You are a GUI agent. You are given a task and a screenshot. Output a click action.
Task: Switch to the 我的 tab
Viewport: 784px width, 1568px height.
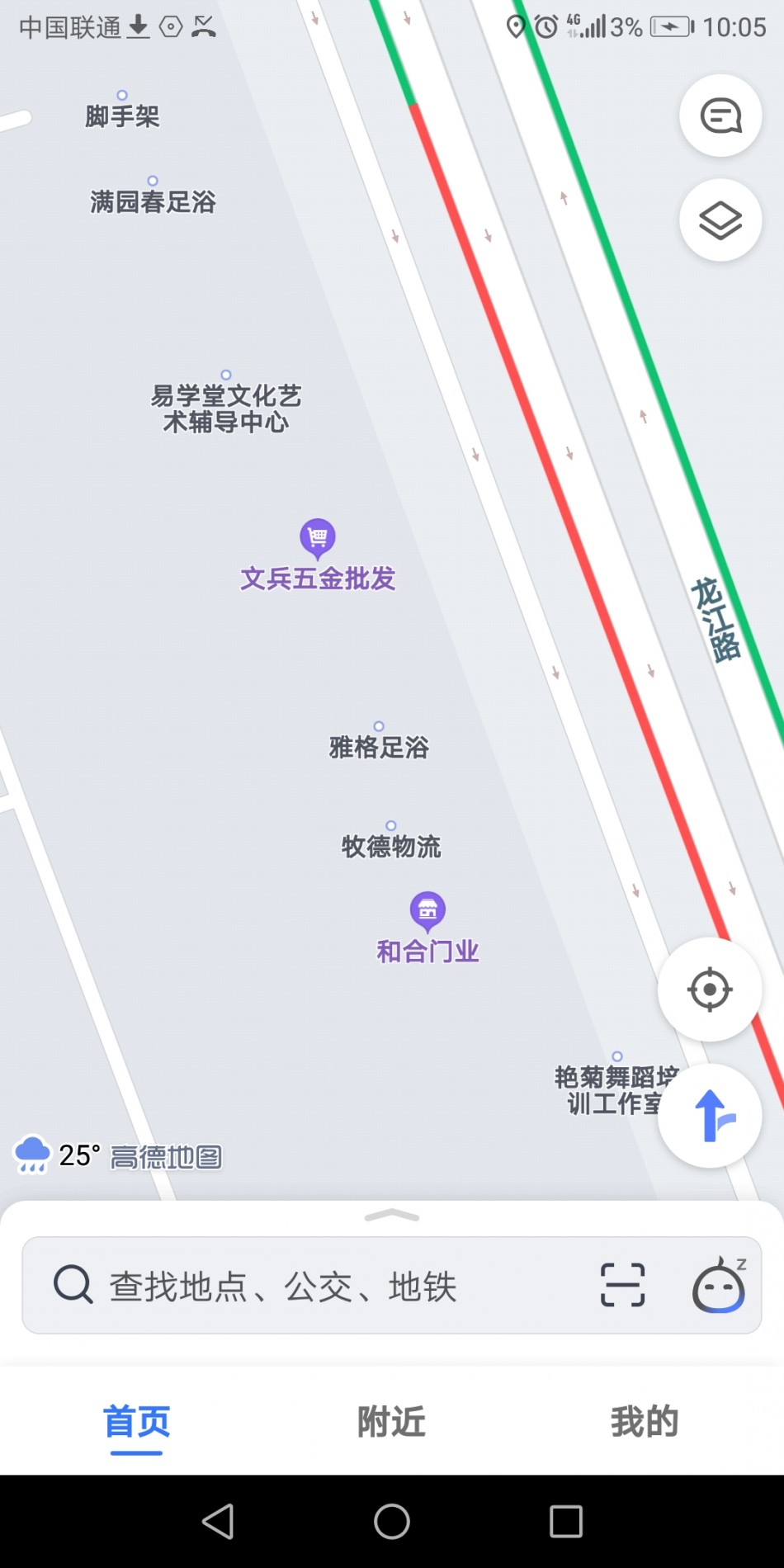(x=645, y=1422)
